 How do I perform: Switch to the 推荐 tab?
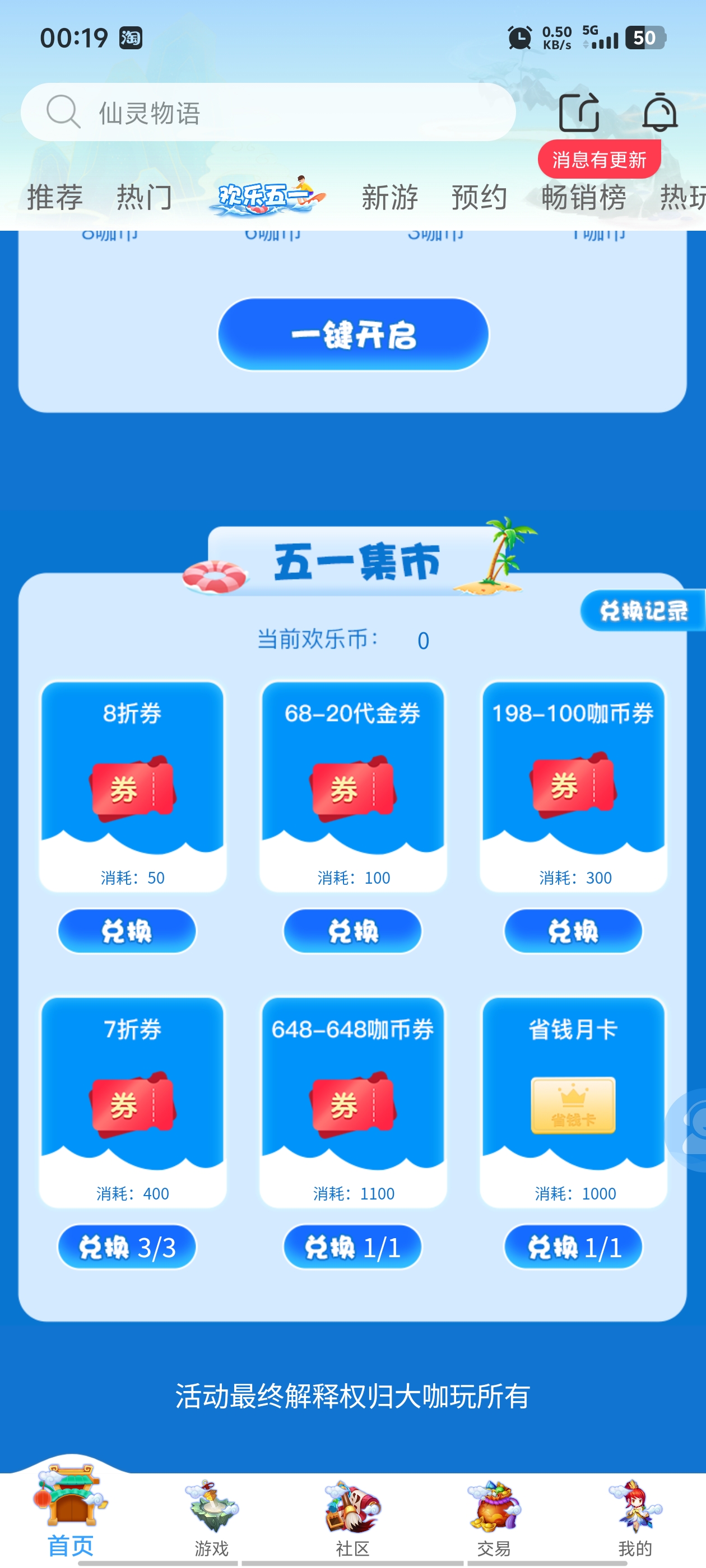(55, 198)
